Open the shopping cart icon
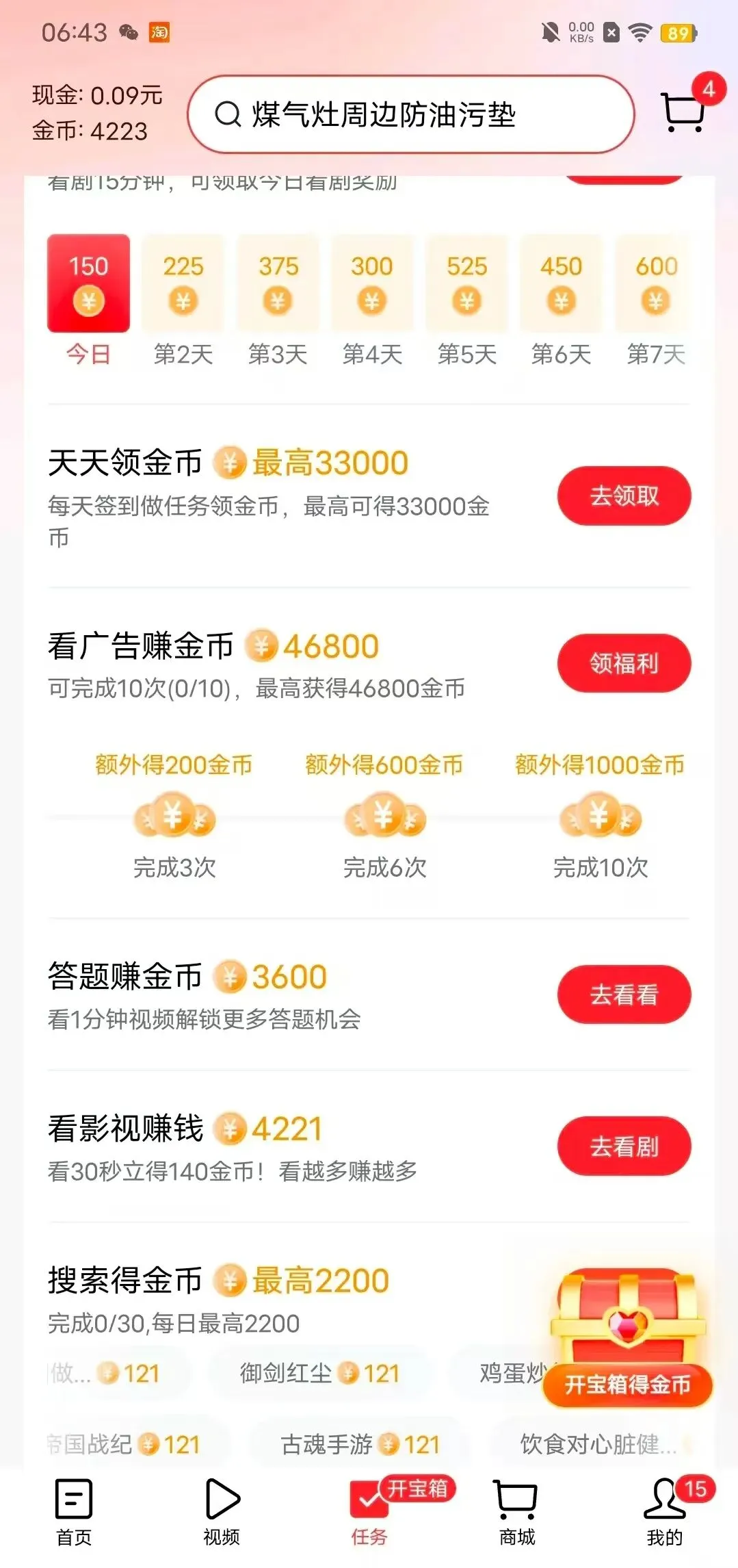This screenshot has height=1568, width=738. 683,112
